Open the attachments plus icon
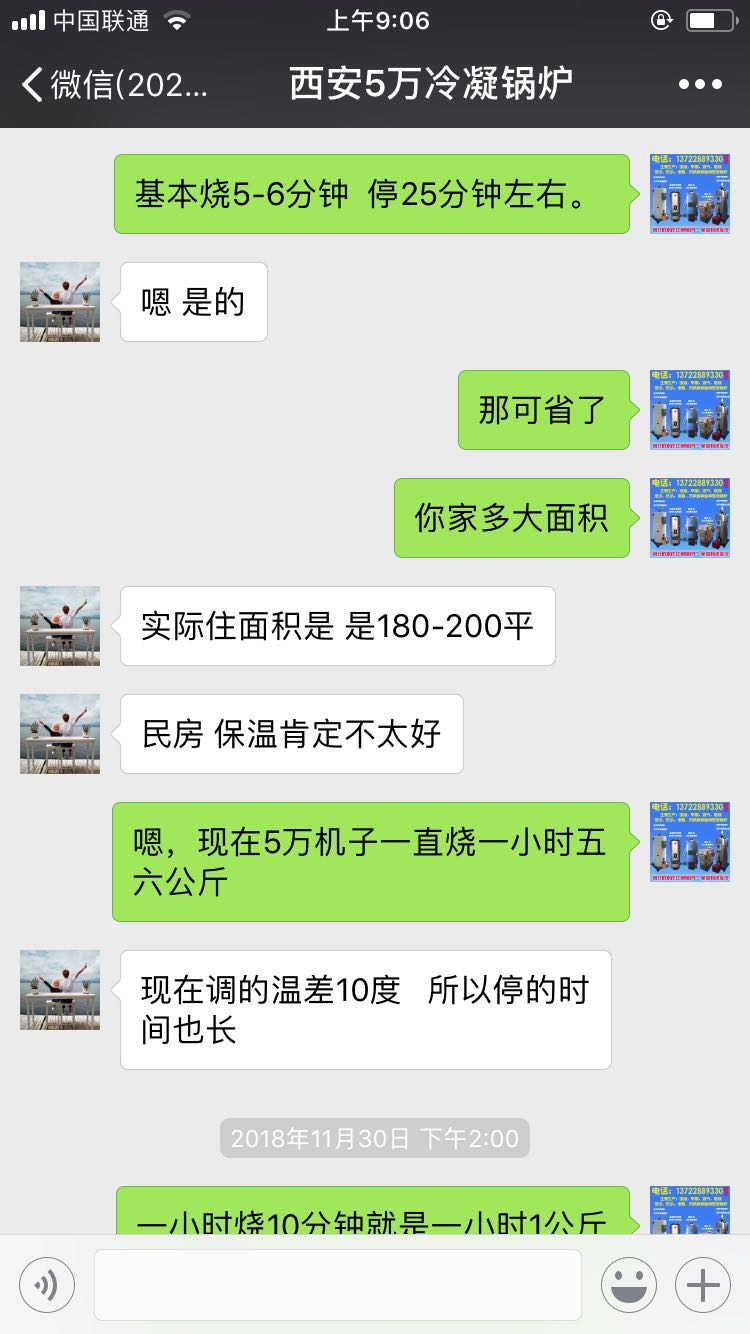 [703, 1284]
